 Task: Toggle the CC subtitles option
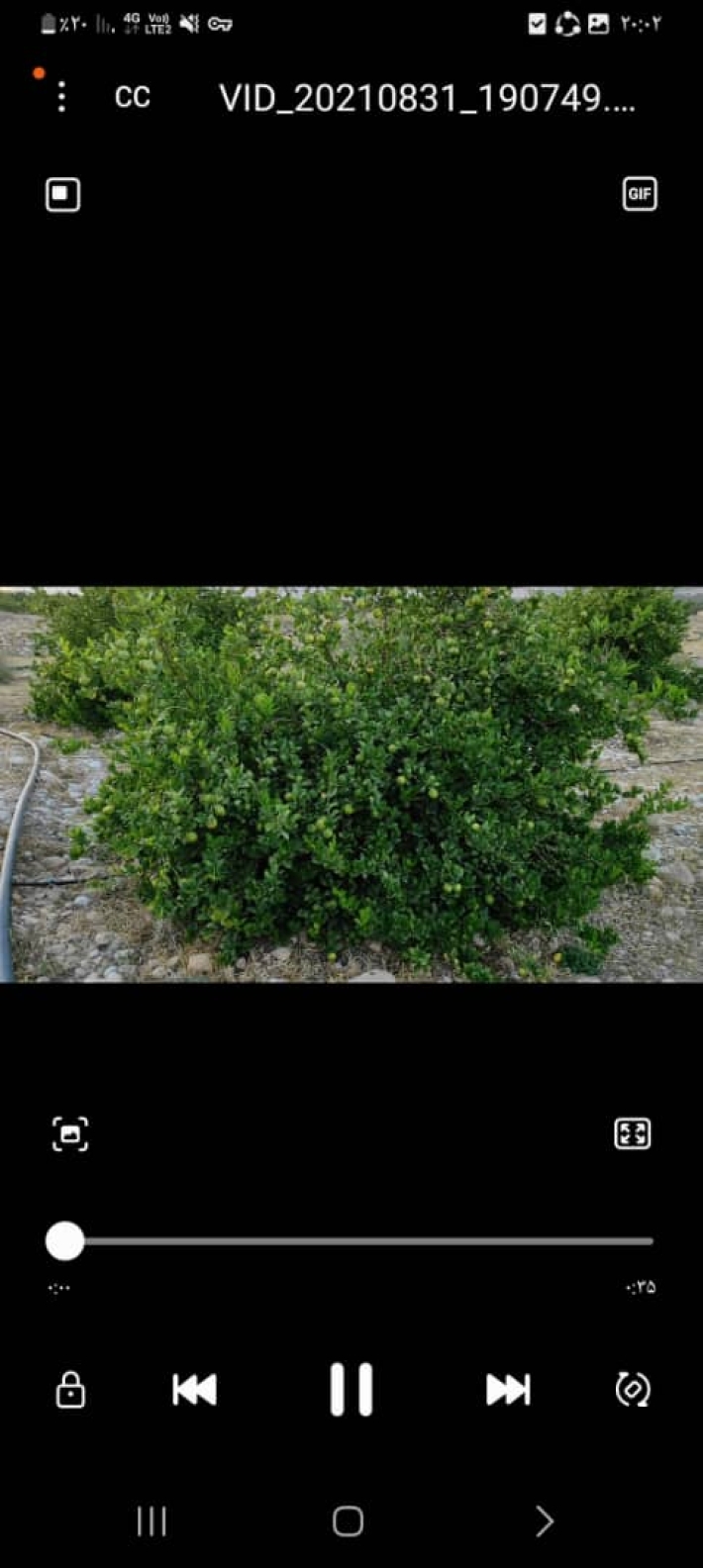(133, 97)
